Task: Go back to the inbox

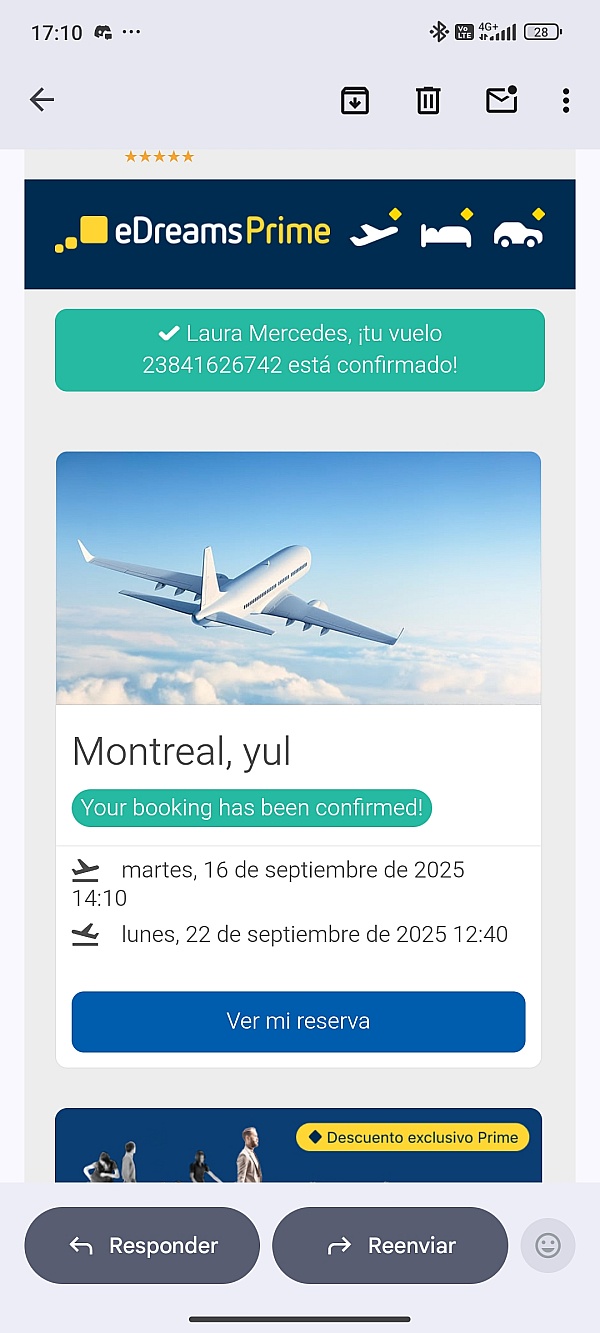Action: click(x=42, y=99)
